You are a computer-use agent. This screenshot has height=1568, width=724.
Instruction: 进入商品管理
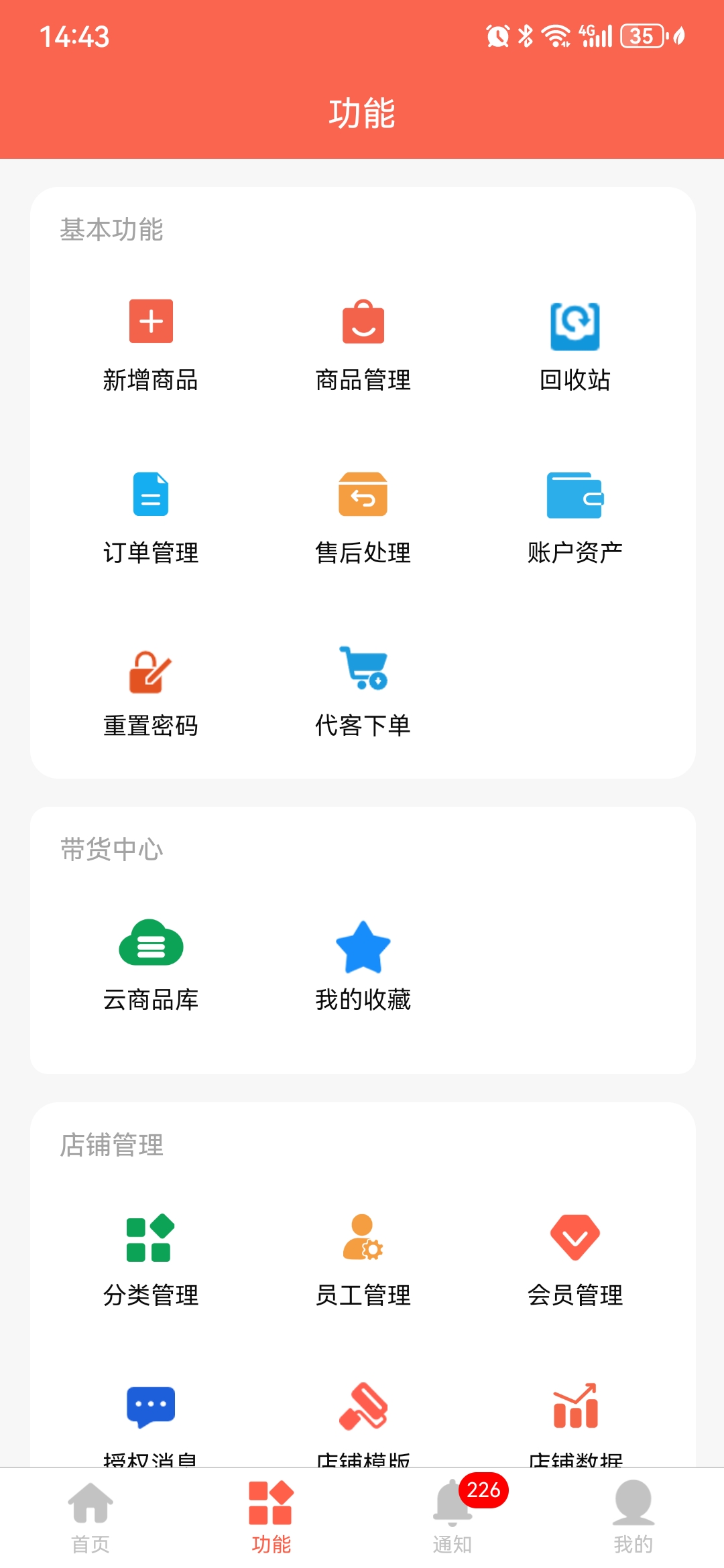pos(362,342)
